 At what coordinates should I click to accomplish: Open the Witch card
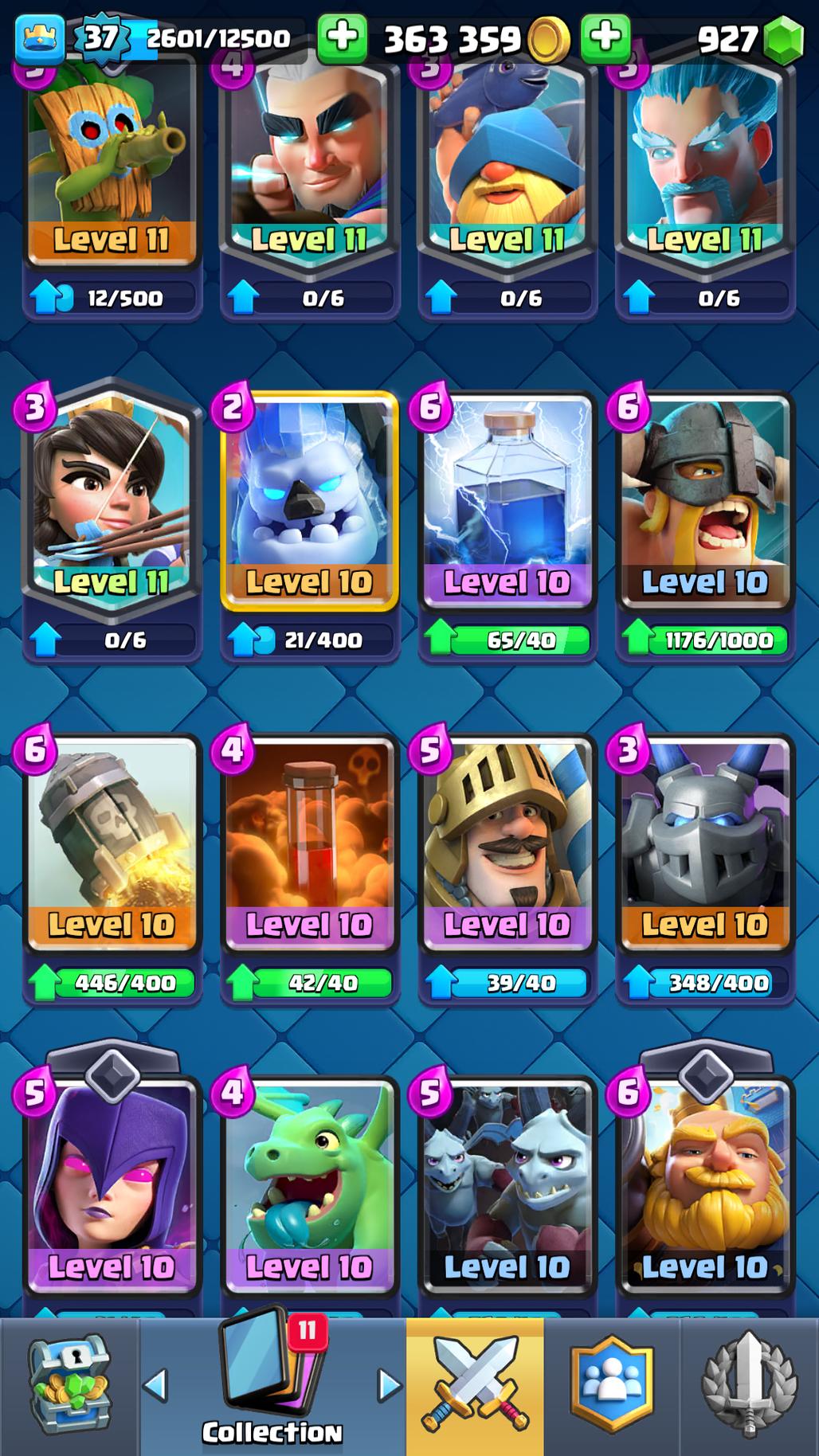[x=111, y=1187]
